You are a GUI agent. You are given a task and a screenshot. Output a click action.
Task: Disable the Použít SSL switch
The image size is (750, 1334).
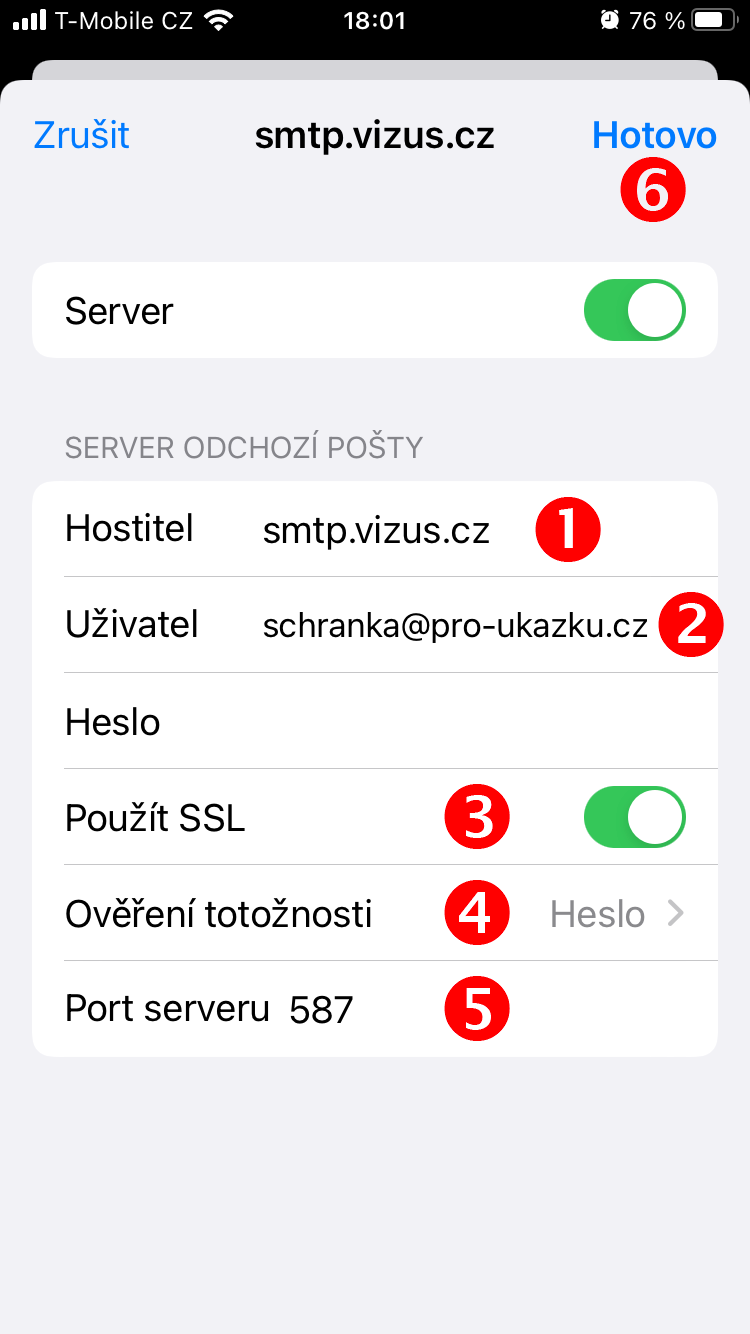[x=635, y=817]
